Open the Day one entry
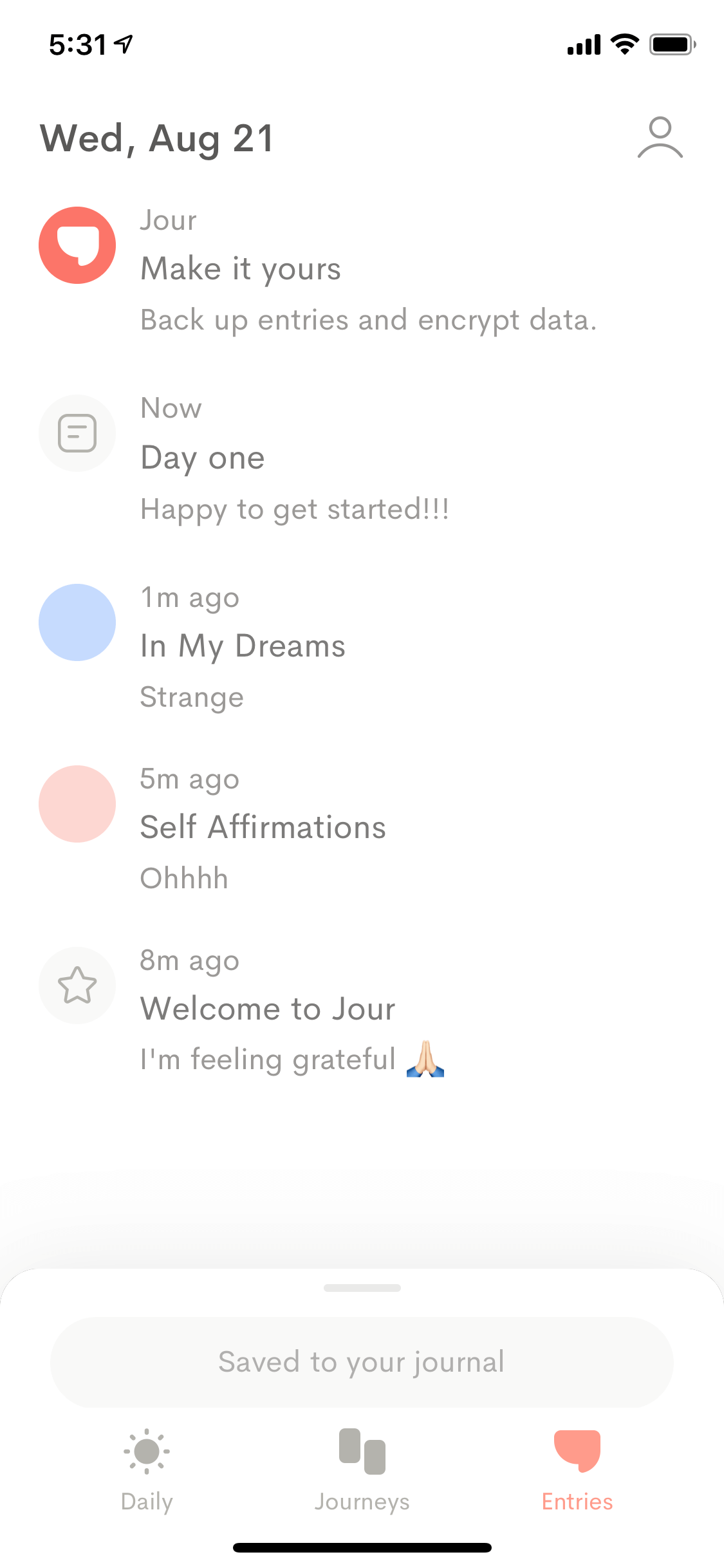The height and width of the screenshot is (1568, 724). coord(362,460)
